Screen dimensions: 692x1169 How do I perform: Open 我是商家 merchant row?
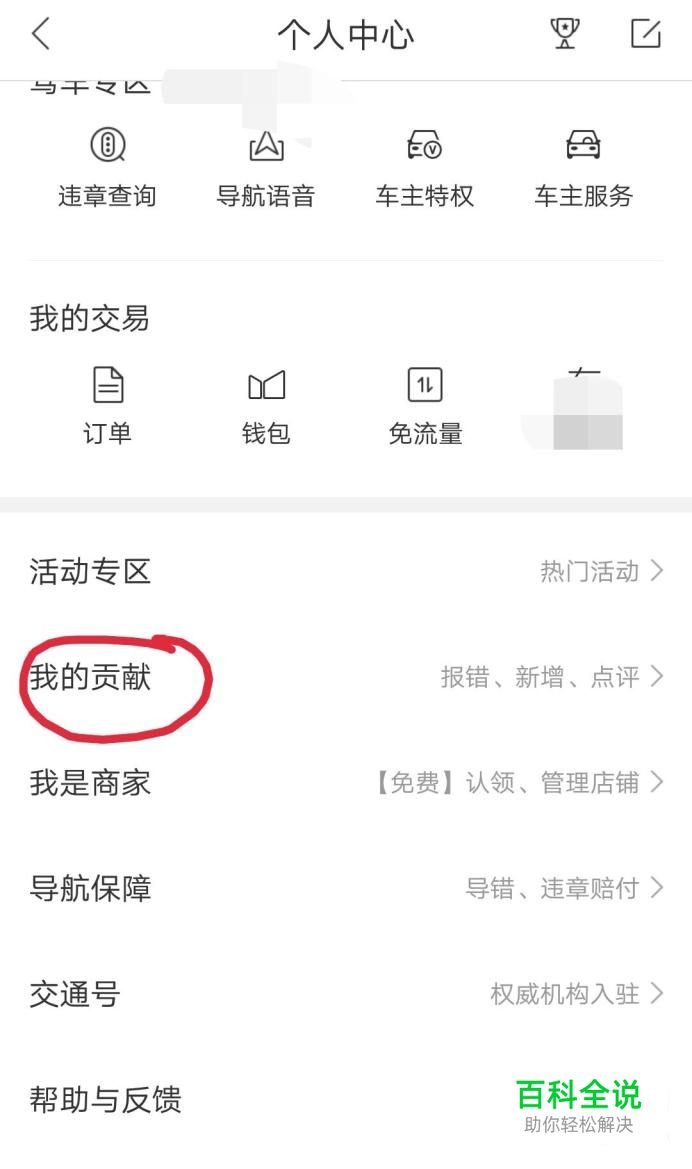click(345, 783)
